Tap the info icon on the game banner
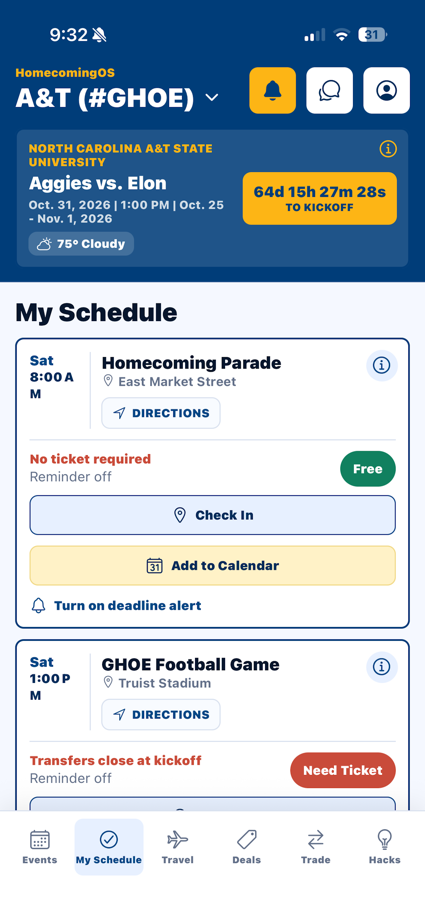 (x=388, y=149)
